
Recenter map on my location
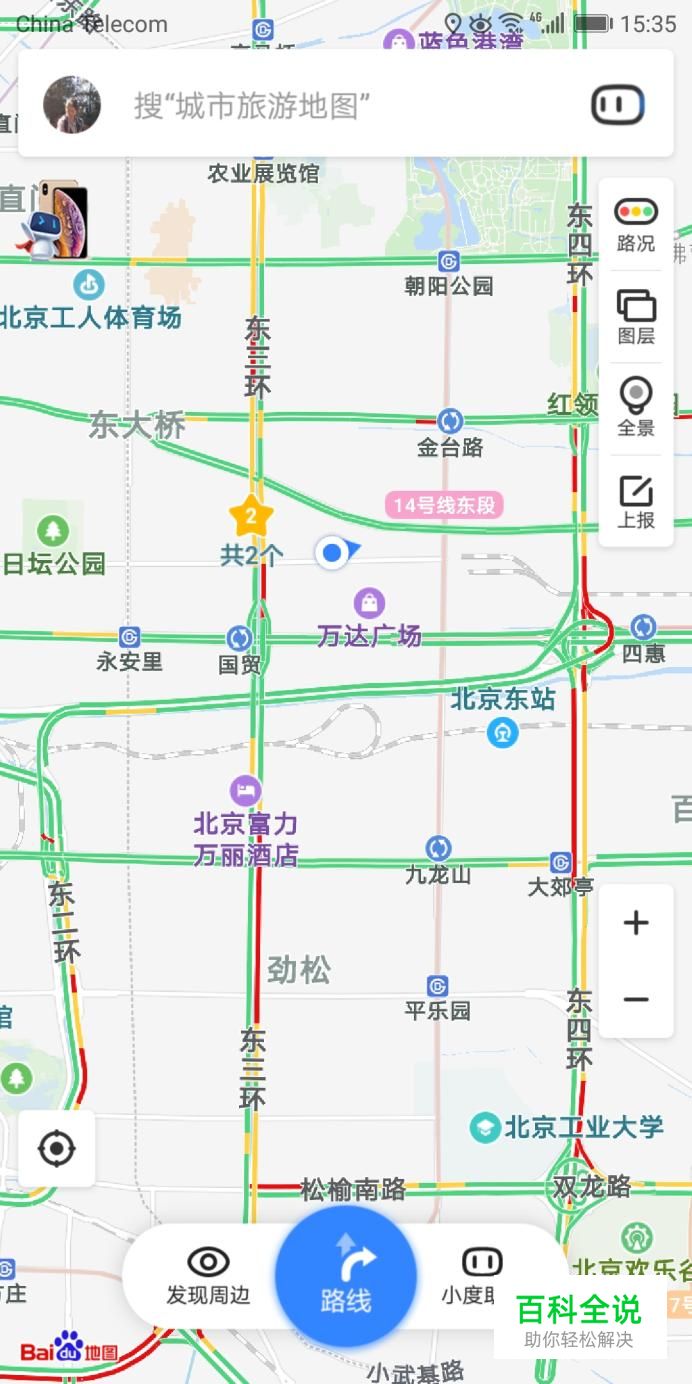57,1149
